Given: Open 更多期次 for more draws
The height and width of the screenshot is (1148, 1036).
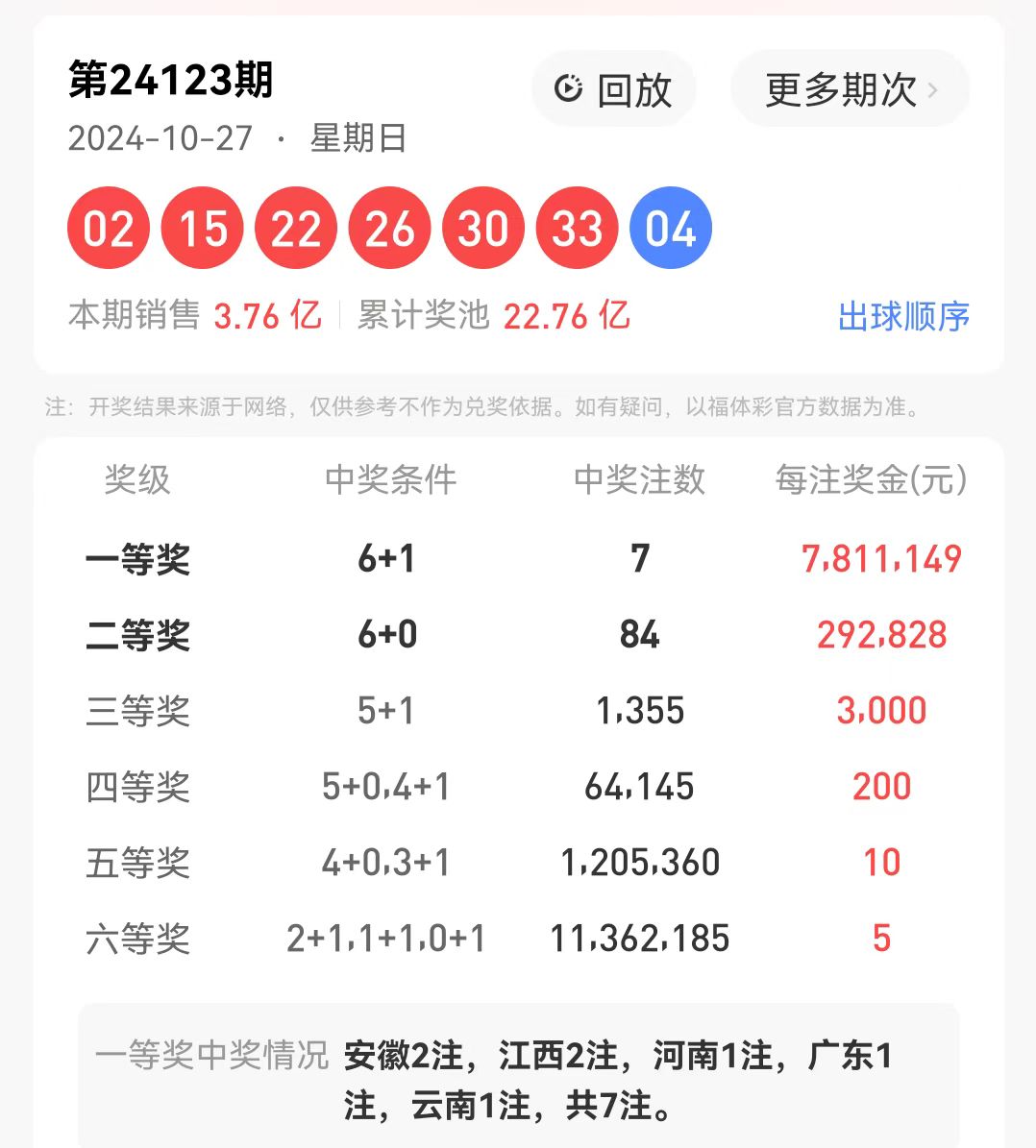Looking at the screenshot, I should (x=851, y=89).
